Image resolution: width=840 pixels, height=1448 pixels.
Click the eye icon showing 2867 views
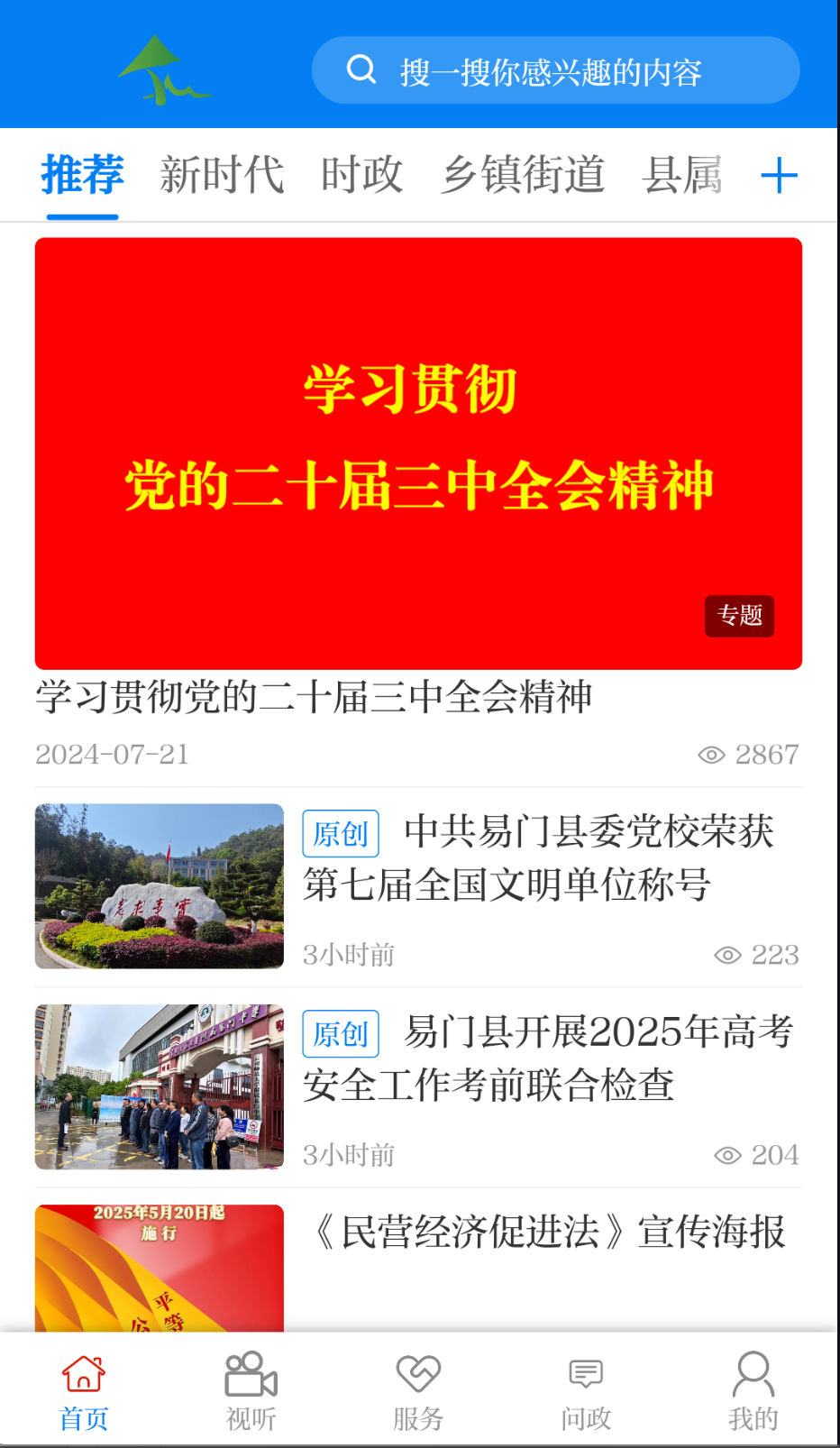tap(712, 754)
